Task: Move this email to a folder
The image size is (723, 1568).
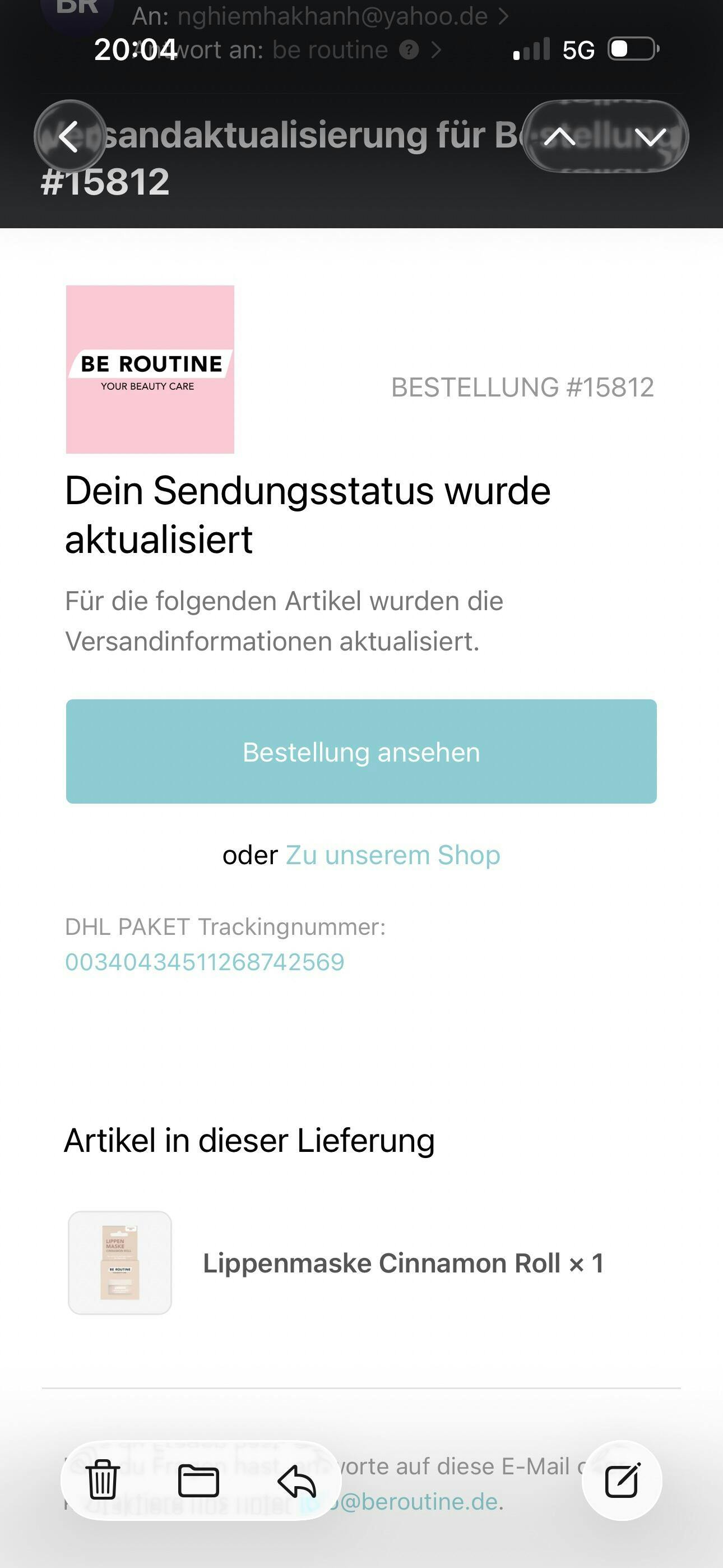Action: click(198, 1481)
